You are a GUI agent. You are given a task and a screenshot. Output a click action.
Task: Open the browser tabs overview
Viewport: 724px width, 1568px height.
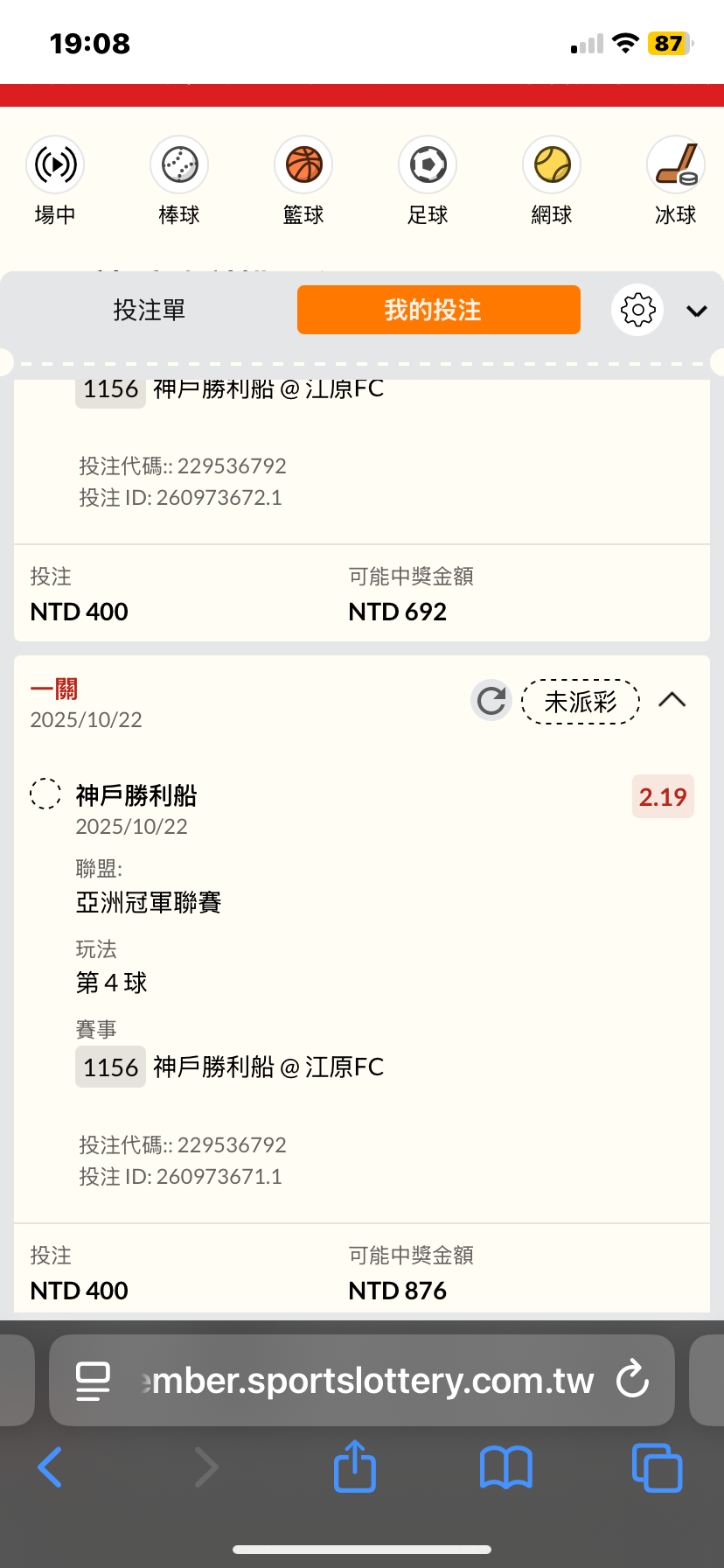pyautogui.click(x=657, y=1467)
